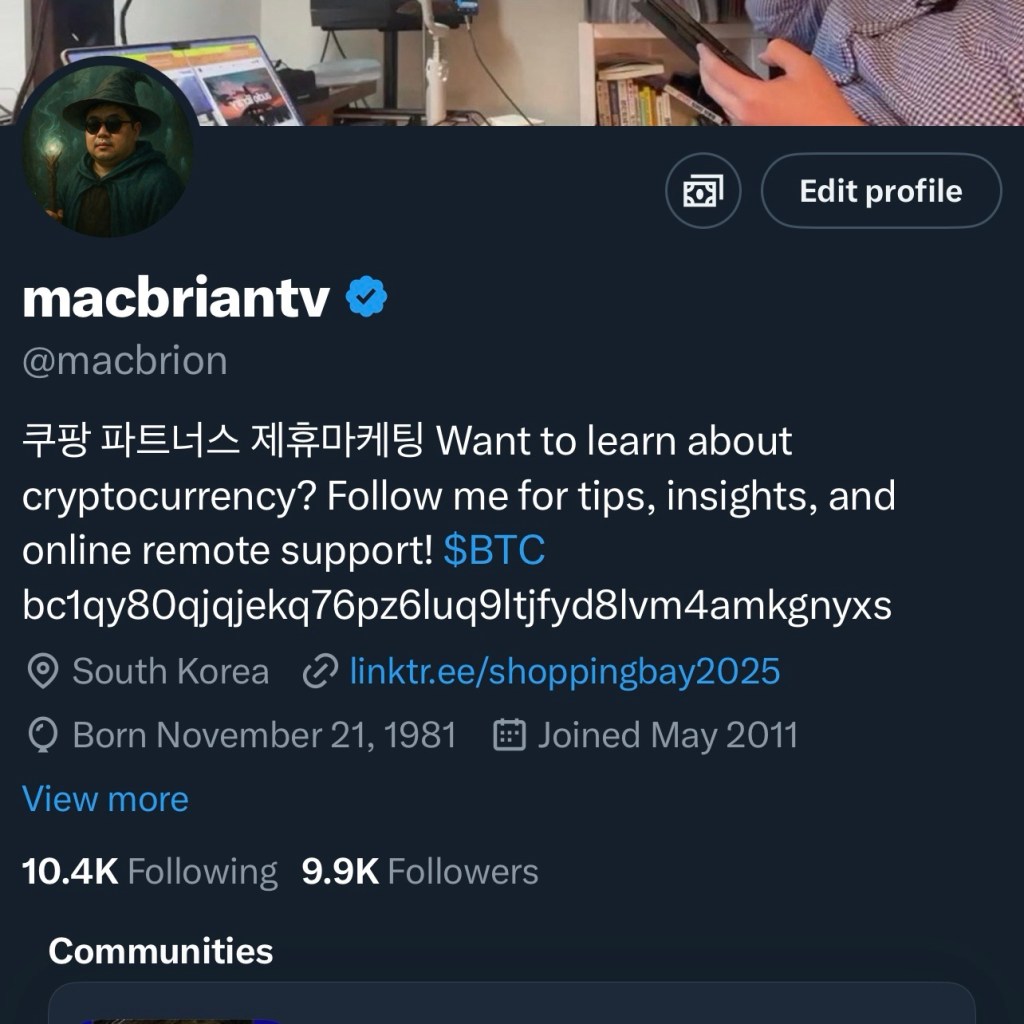Viewport: 1024px width, 1024px height.
Task: Expand bio with View more
Action: click(105, 799)
